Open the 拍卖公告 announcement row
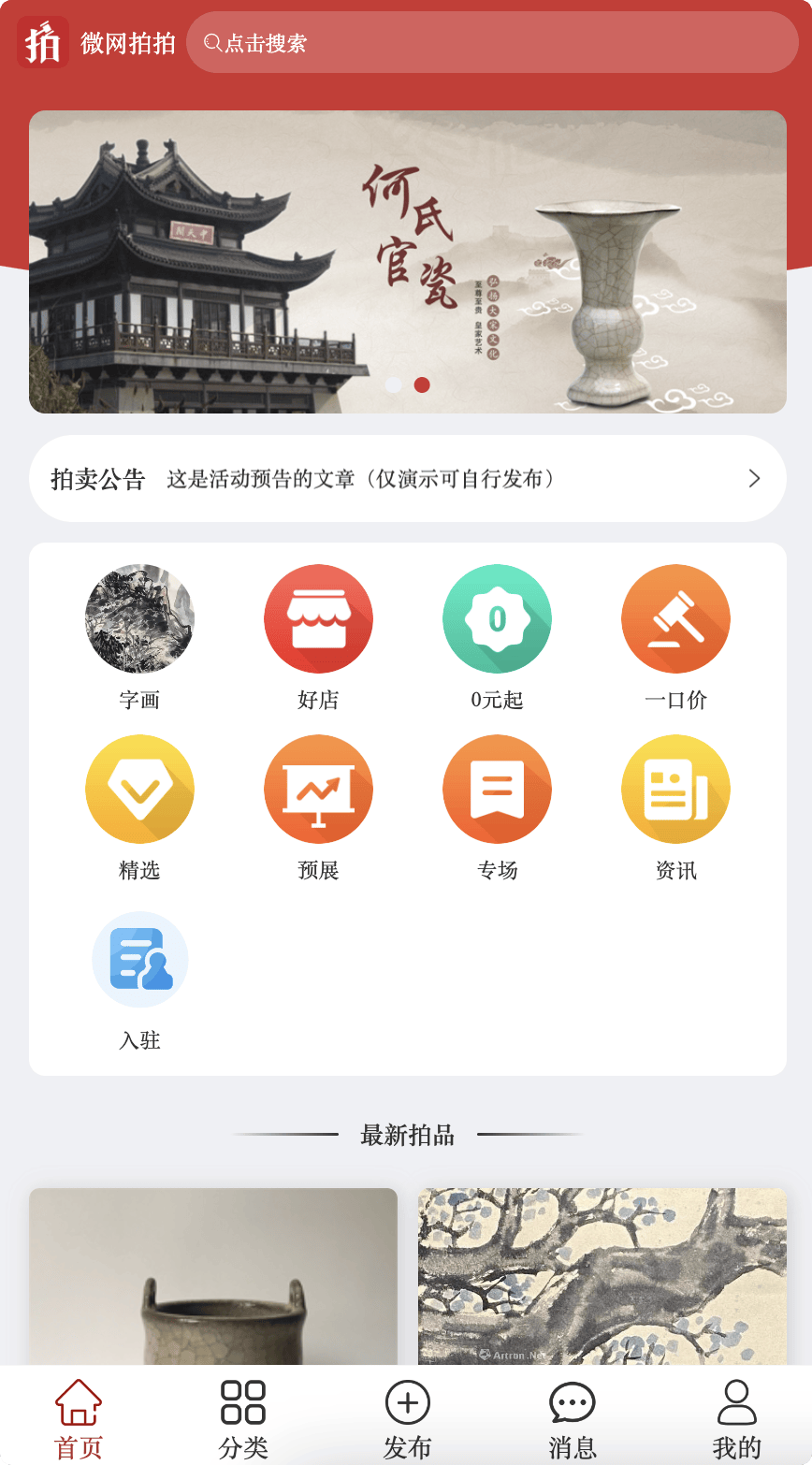The width and height of the screenshot is (812, 1465). click(x=407, y=479)
